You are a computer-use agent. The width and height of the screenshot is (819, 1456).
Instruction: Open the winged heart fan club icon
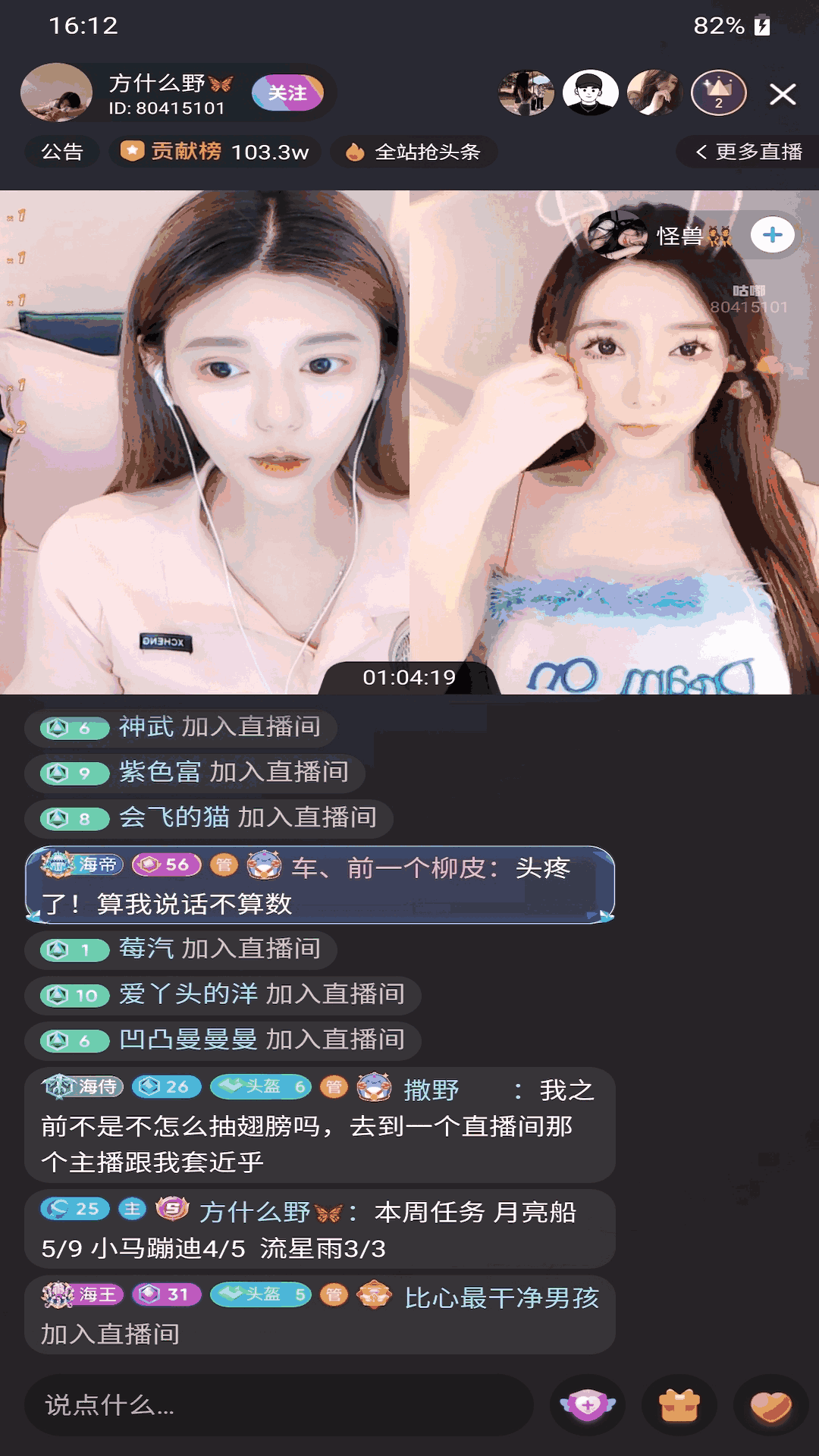pyautogui.click(x=587, y=1405)
